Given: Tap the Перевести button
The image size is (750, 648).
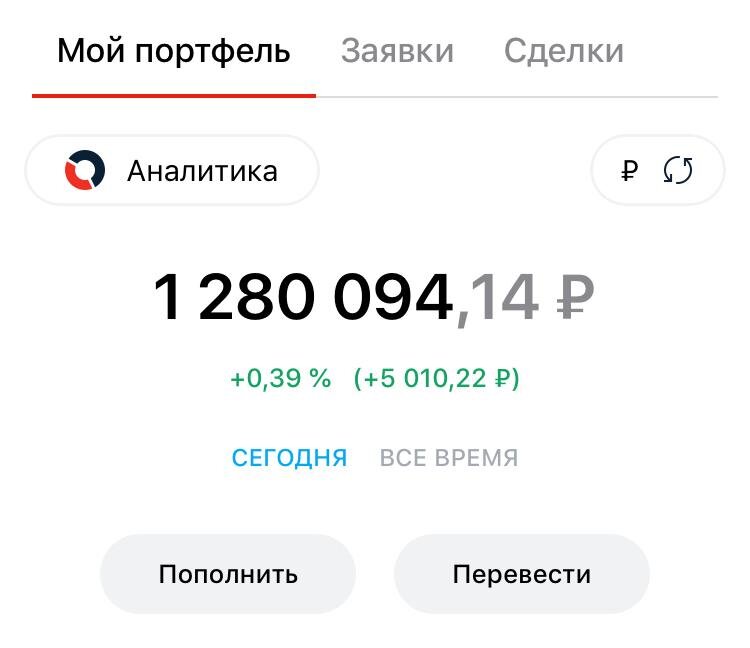Looking at the screenshot, I should pos(522,574).
